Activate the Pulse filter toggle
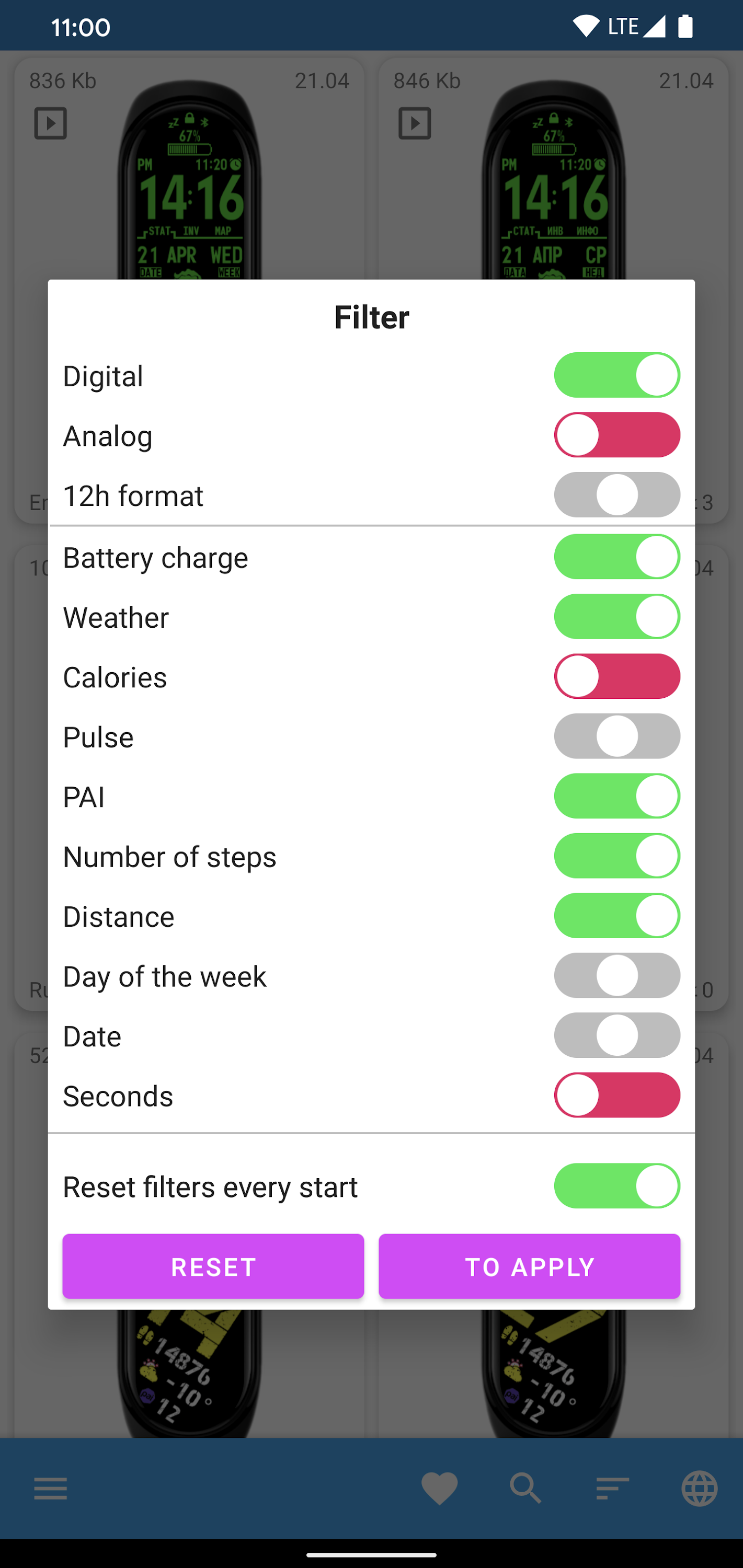Screen dimensions: 743x1568 click(617, 735)
